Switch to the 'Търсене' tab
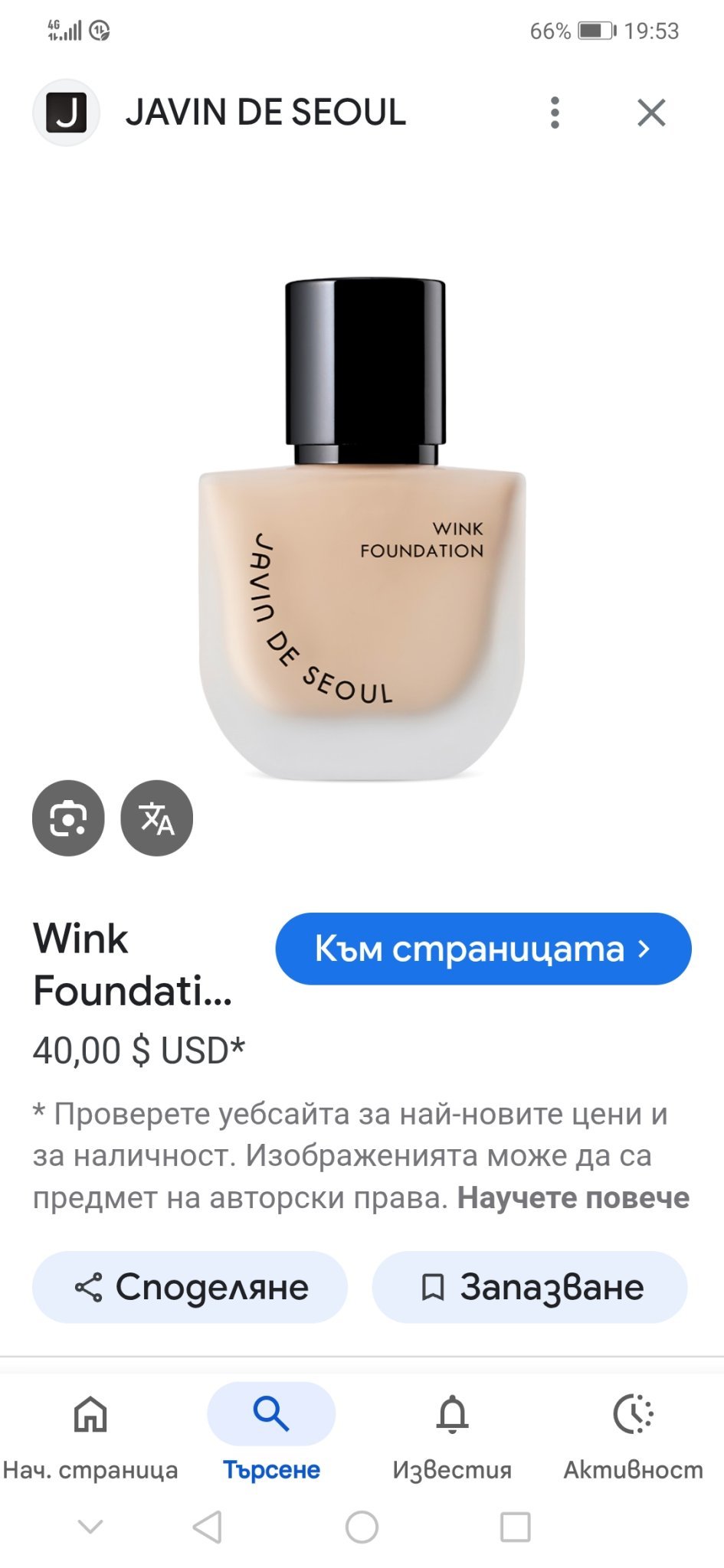Image resolution: width=724 pixels, height=1568 pixels. click(271, 1432)
